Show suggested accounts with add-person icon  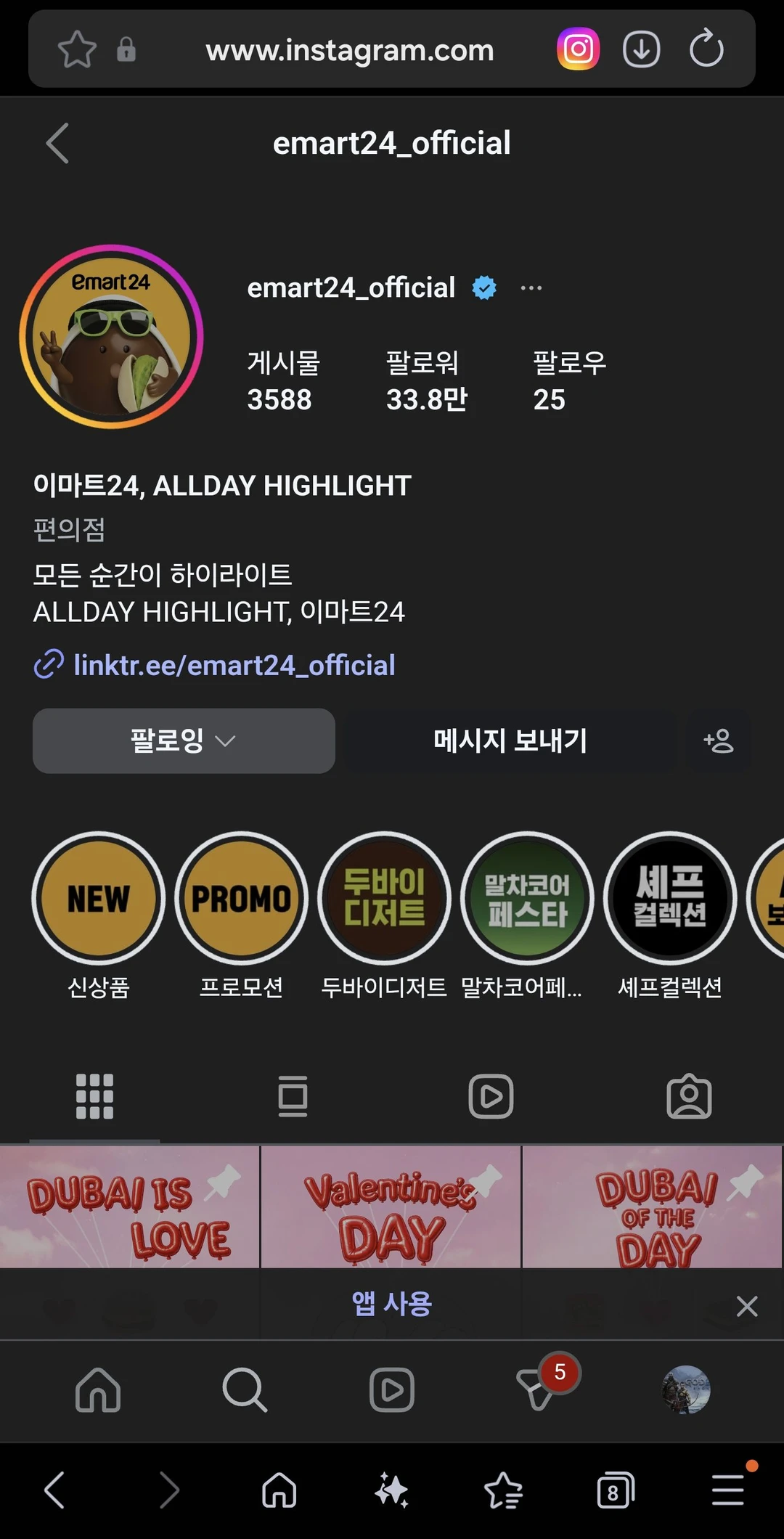(x=718, y=740)
